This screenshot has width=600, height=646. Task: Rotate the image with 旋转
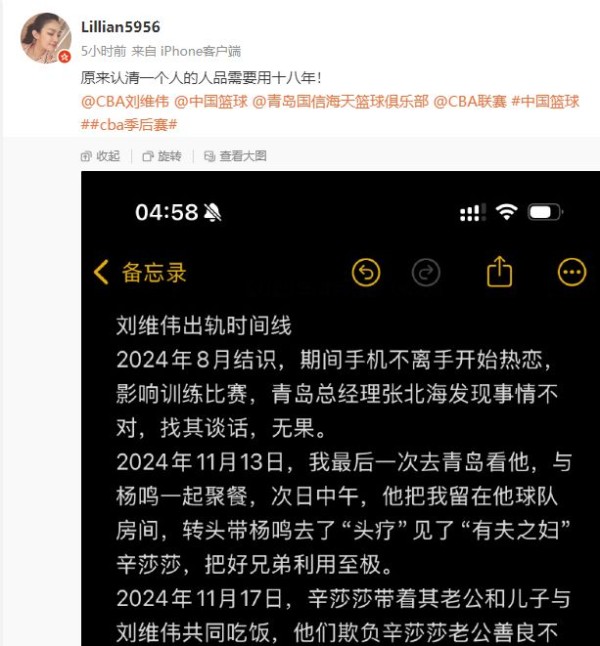(x=162, y=156)
